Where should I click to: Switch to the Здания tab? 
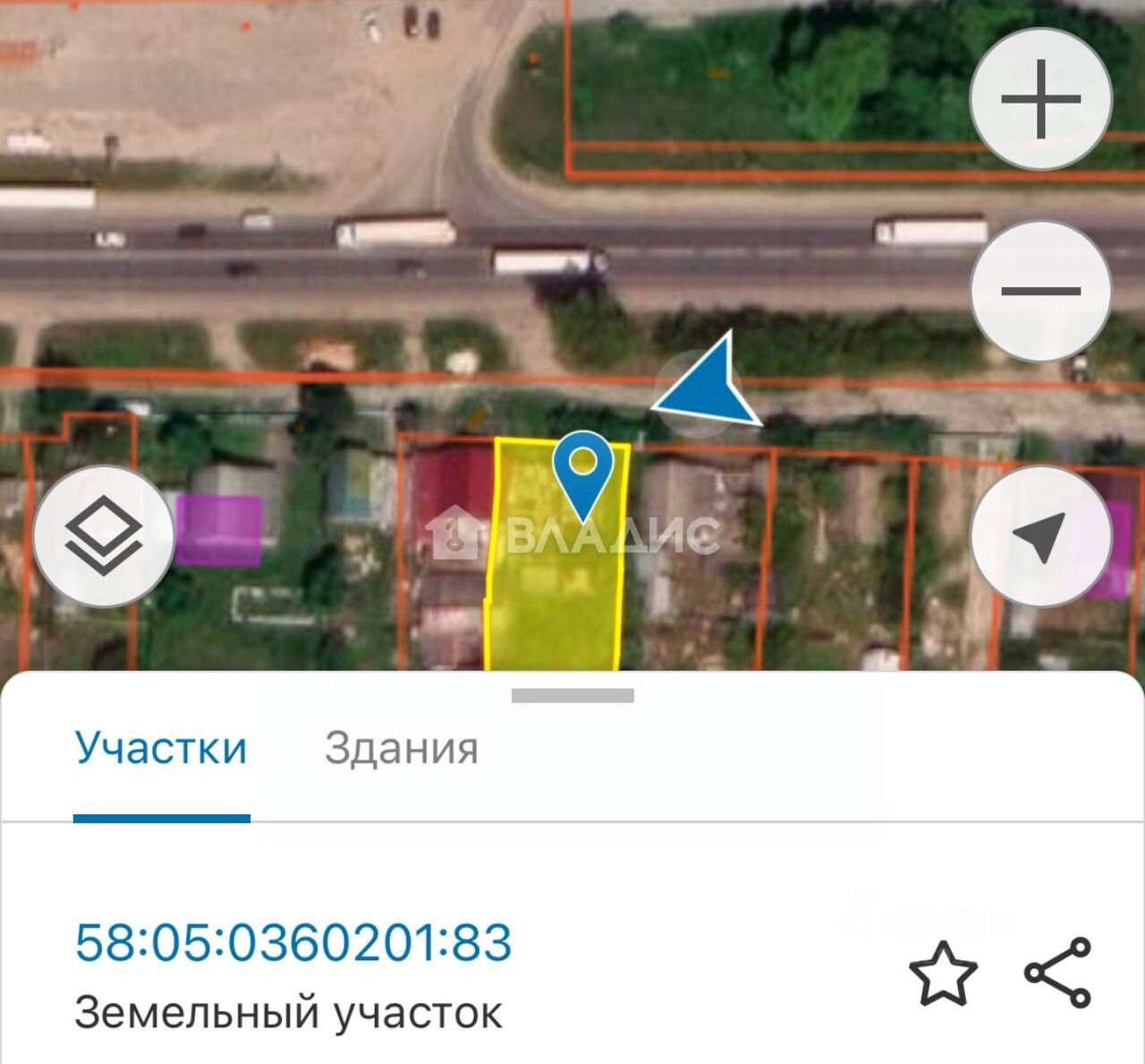click(401, 748)
